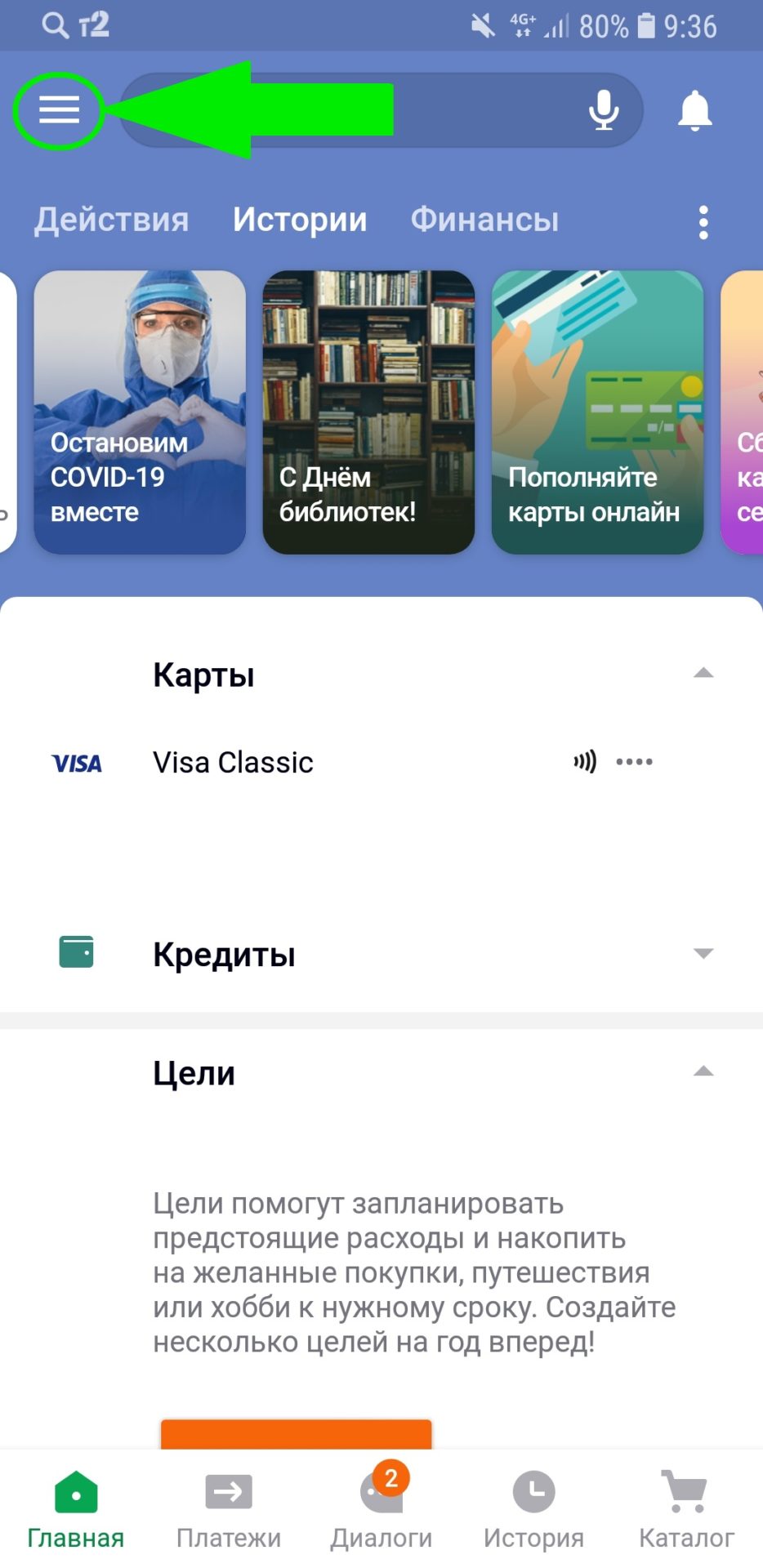Open the Пополняйте карты онлайн story
The height and width of the screenshot is (1568, 763).
[x=597, y=412]
